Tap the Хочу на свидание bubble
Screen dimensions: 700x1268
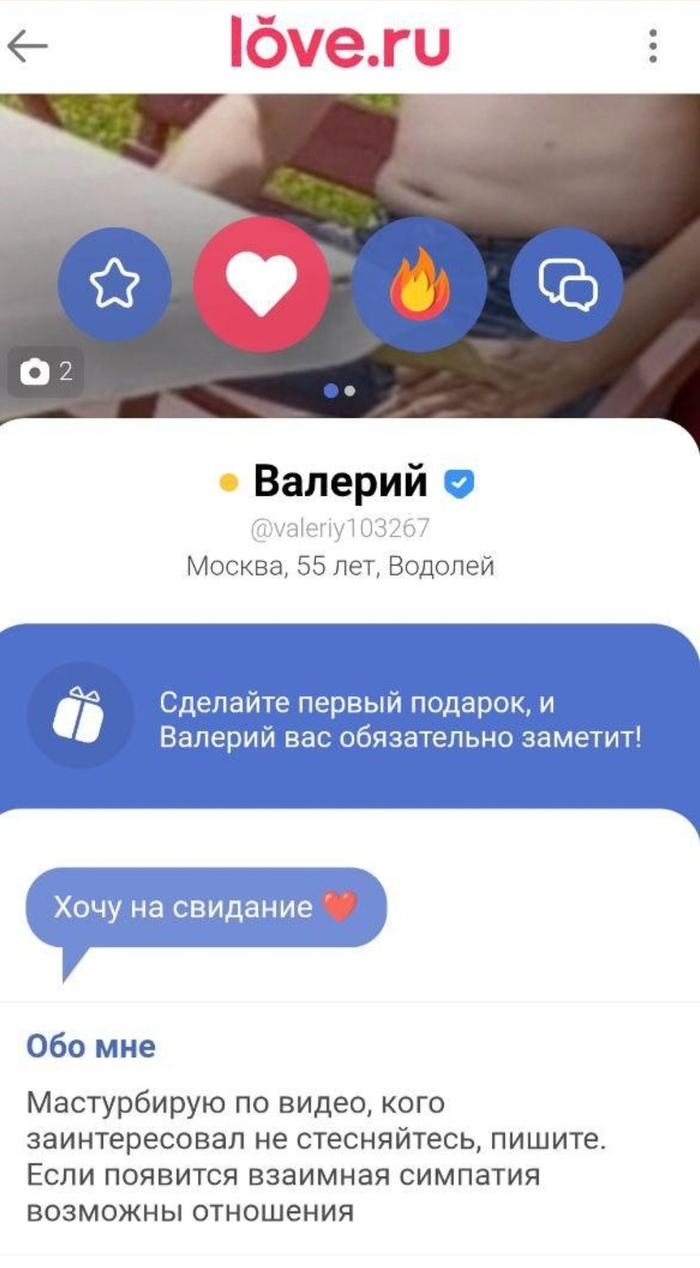[205, 908]
